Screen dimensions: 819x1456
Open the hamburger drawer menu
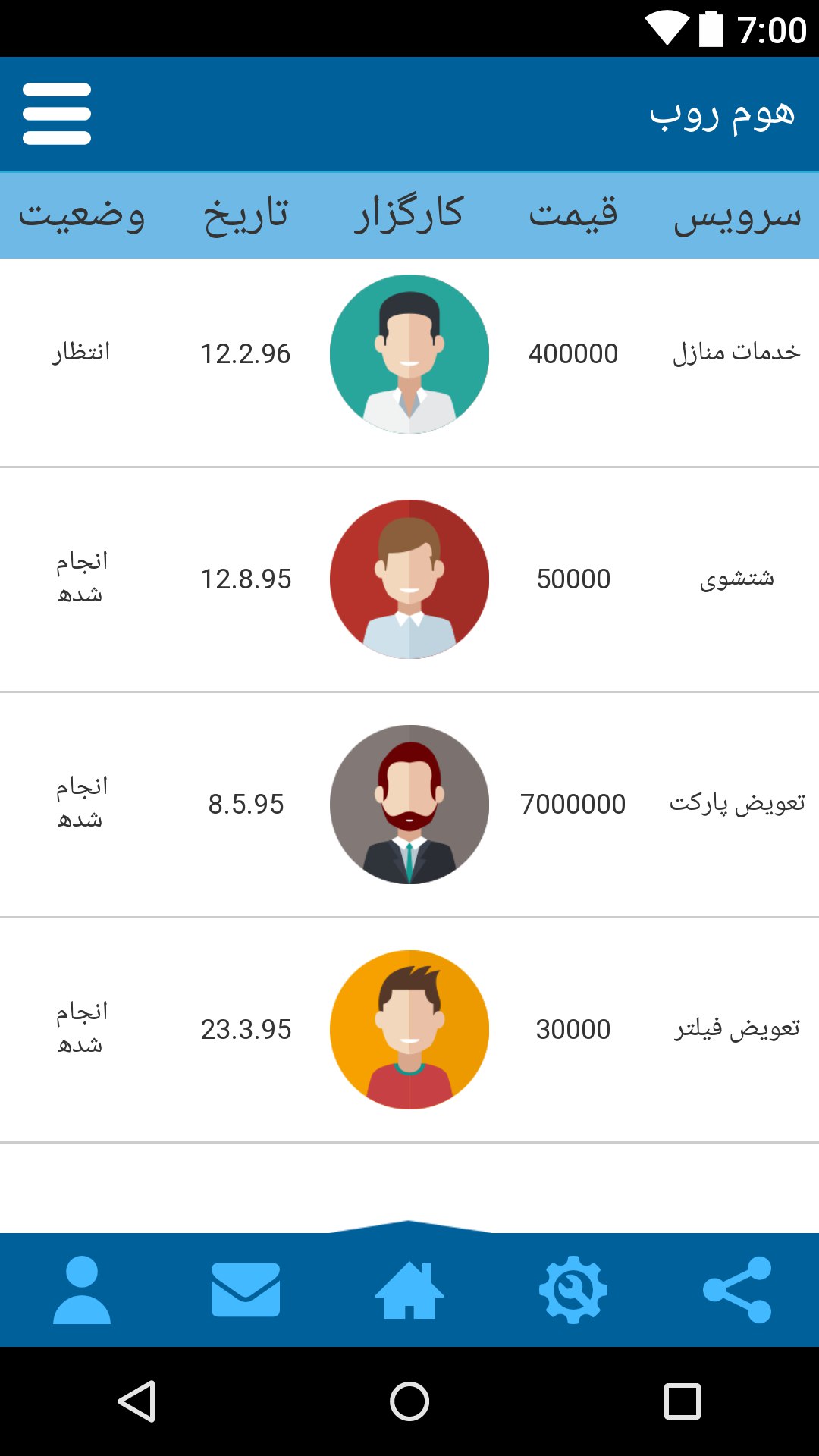click(57, 114)
